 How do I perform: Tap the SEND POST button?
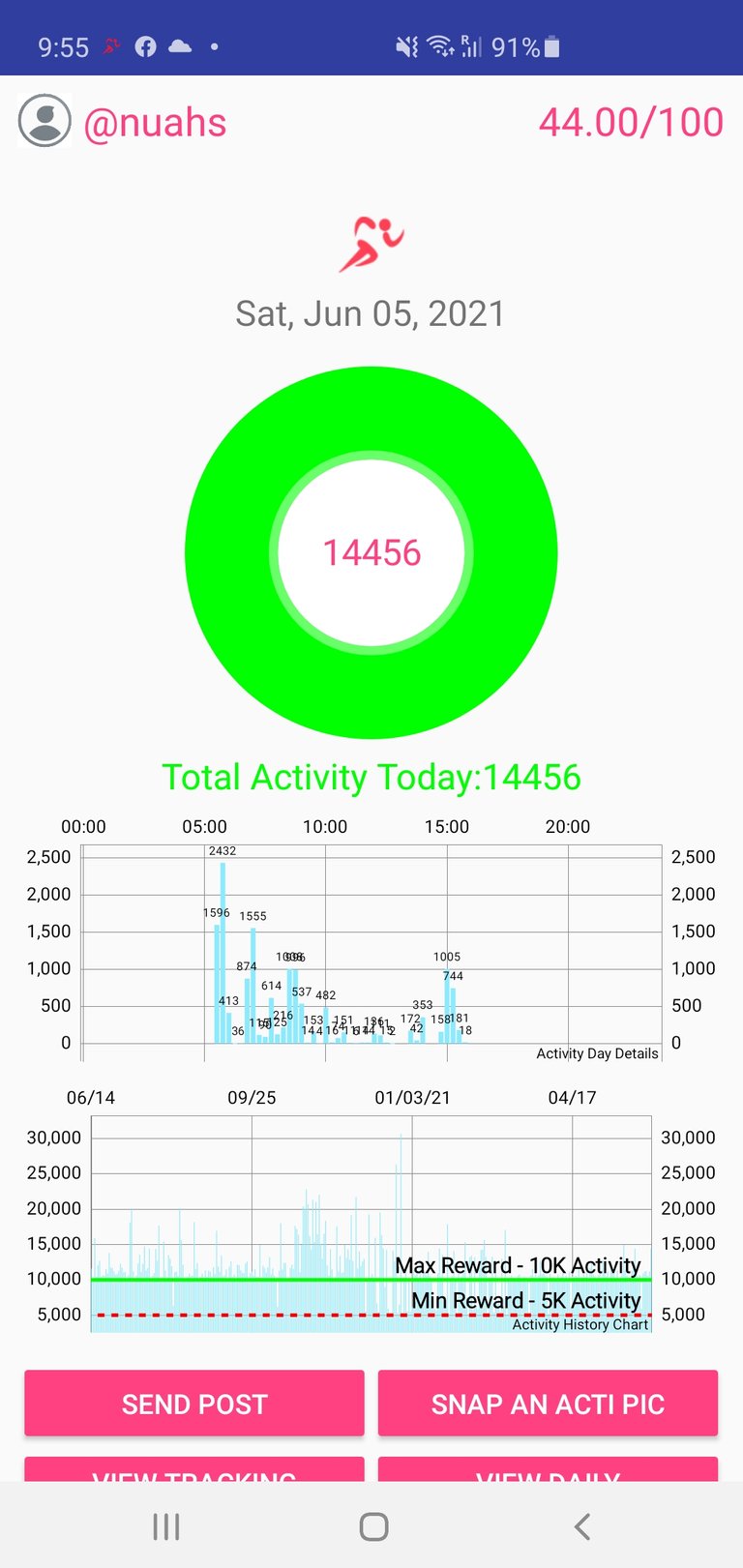click(x=194, y=1403)
